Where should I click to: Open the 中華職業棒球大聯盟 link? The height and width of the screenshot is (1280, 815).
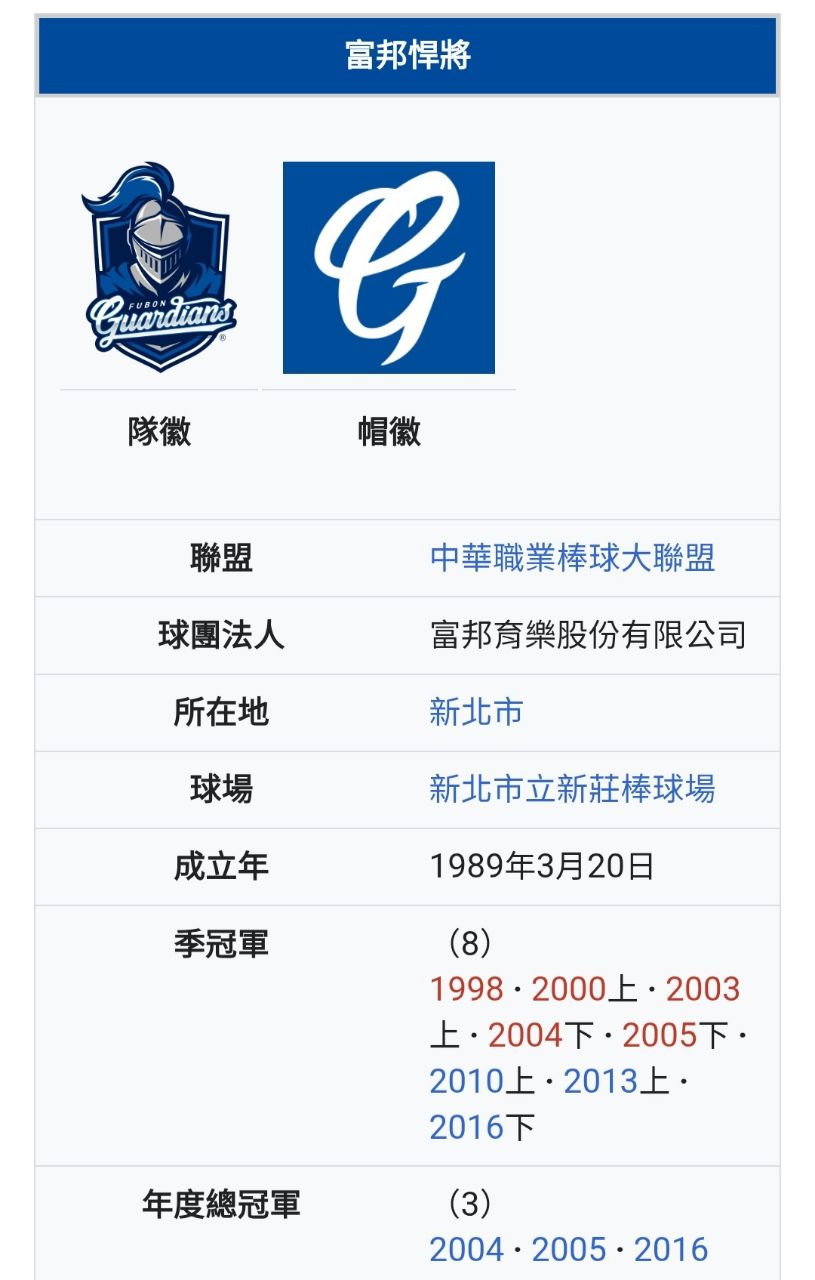[x=572, y=557]
